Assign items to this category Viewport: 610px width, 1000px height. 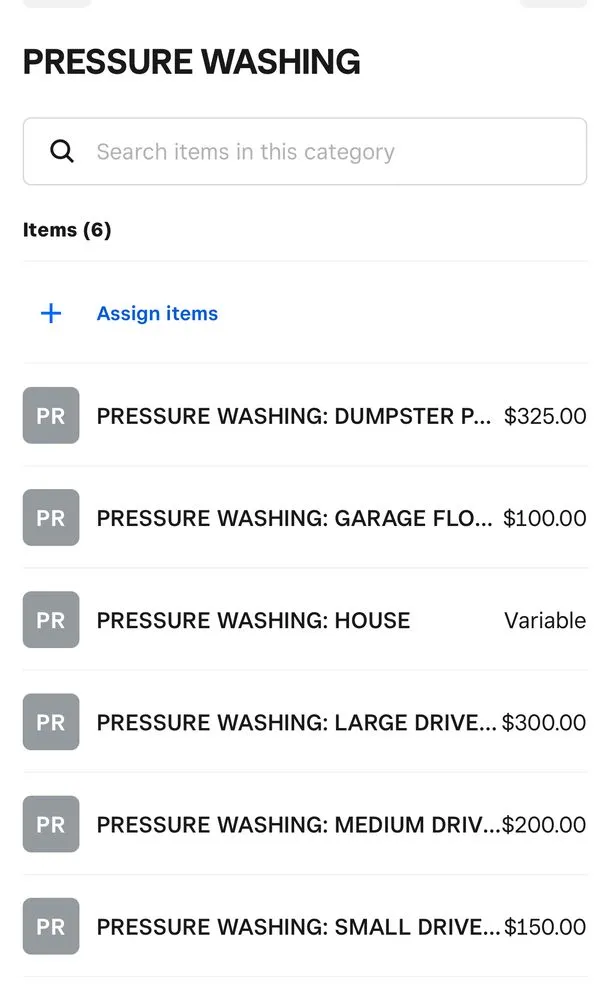[x=157, y=314]
